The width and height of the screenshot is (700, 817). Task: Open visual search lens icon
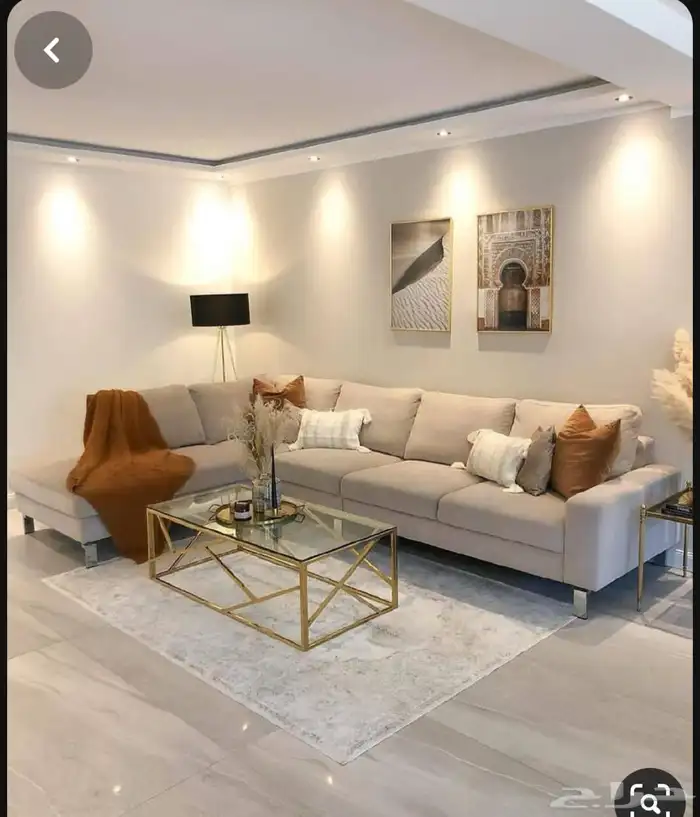tap(650, 797)
